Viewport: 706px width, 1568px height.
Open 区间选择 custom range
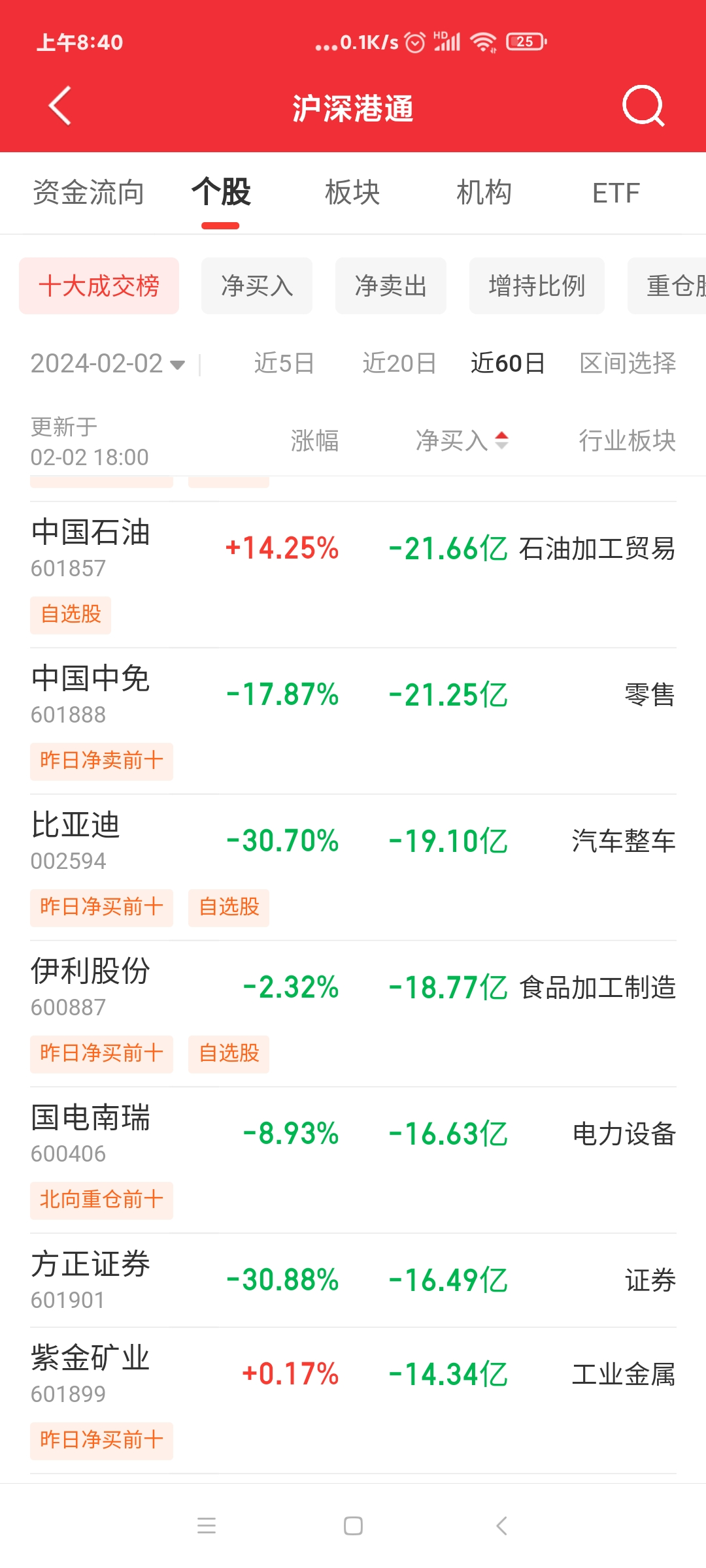pos(628,363)
